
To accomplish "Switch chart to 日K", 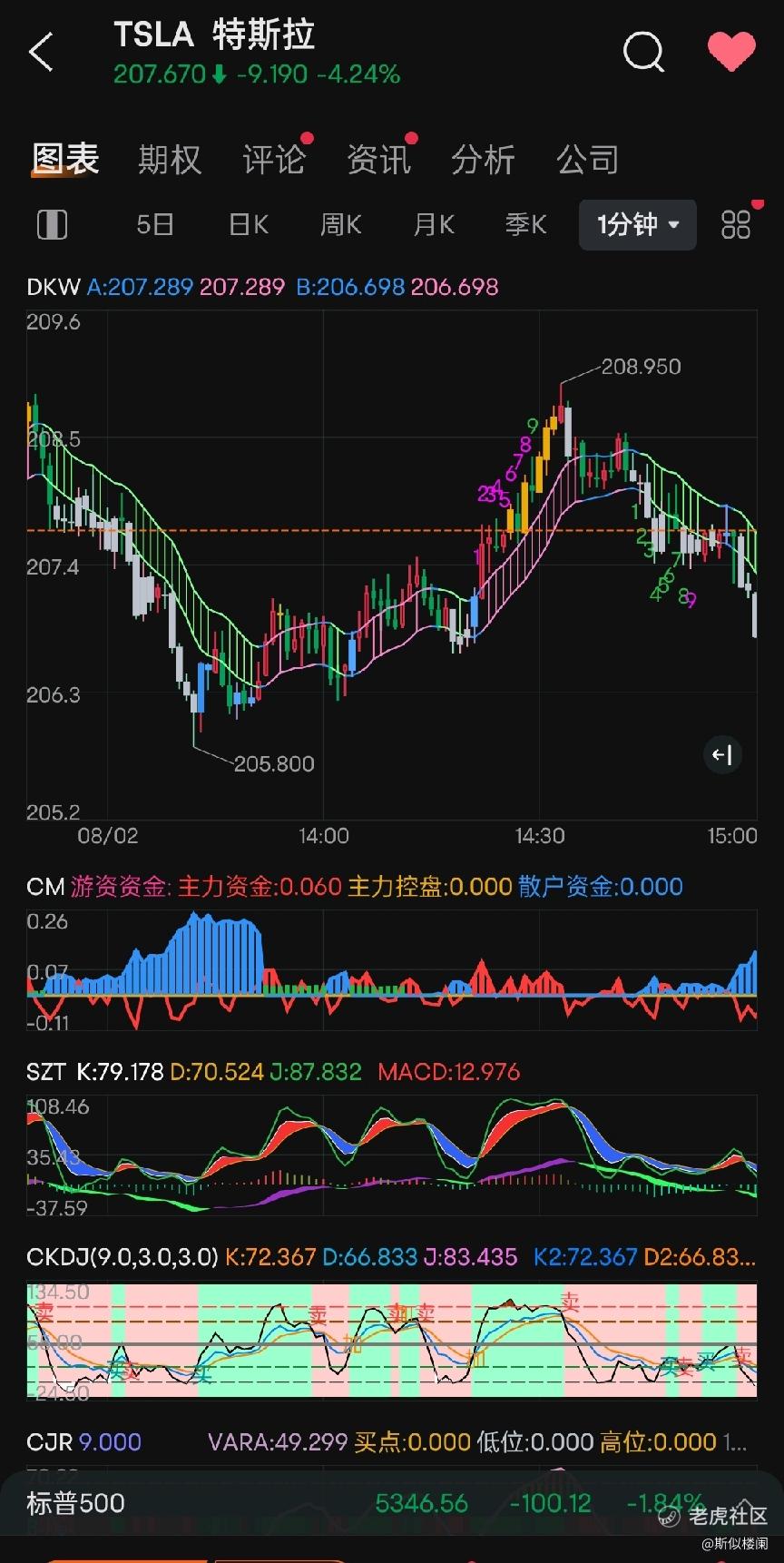I will (249, 224).
